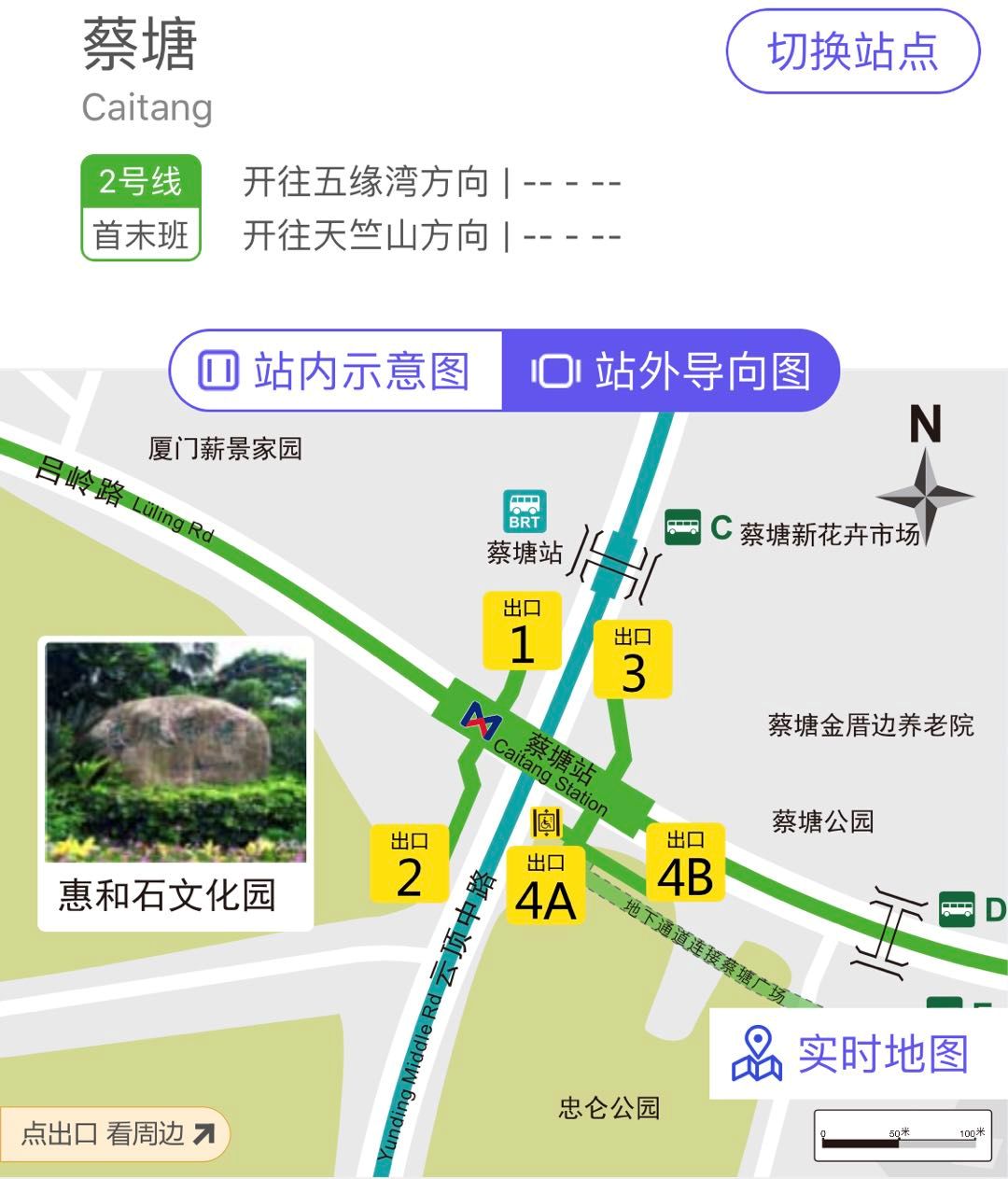Tap the 切换站点 switch station button
The image size is (1008, 1179).
pos(852,52)
